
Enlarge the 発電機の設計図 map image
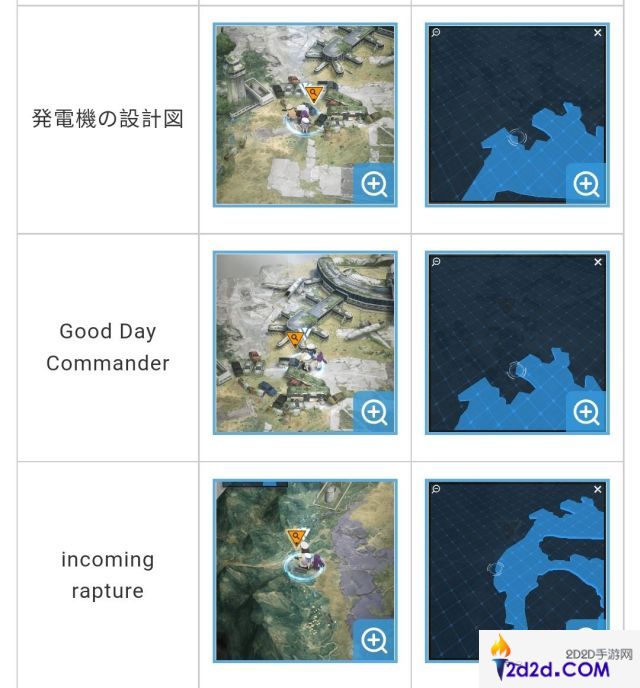pos(586,184)
